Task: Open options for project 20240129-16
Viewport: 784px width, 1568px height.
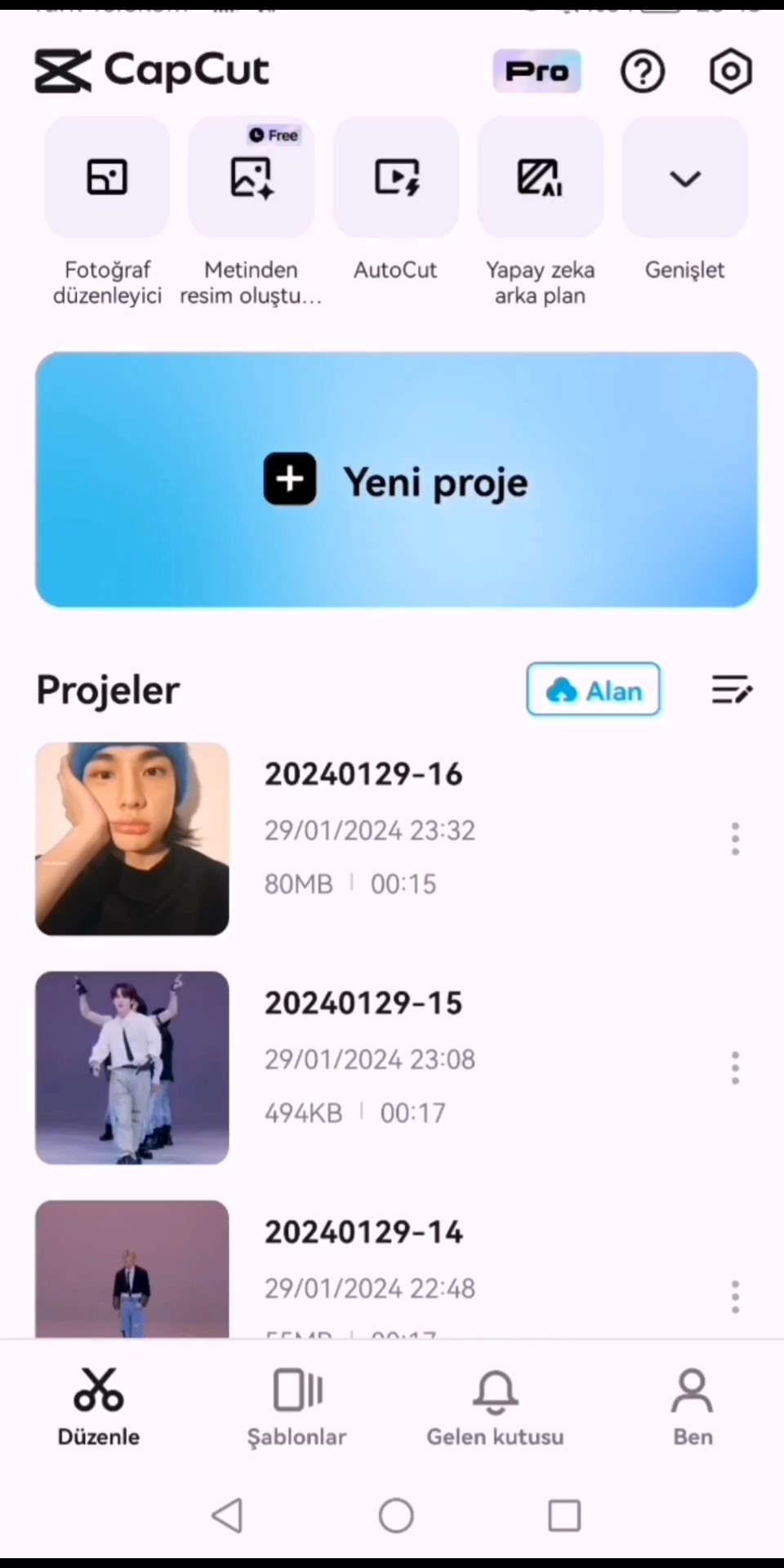Action: tap(735, 839)
